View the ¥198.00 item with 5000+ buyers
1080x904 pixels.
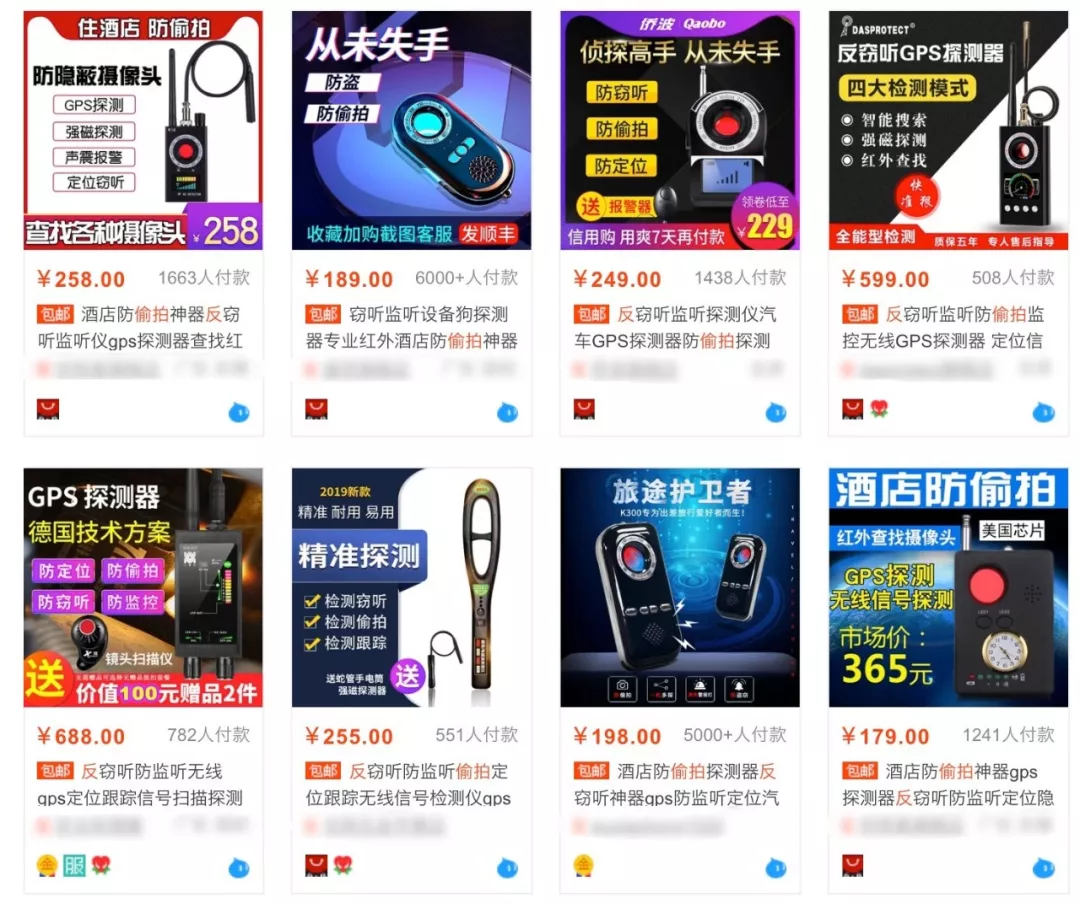(x=680, y=588)
